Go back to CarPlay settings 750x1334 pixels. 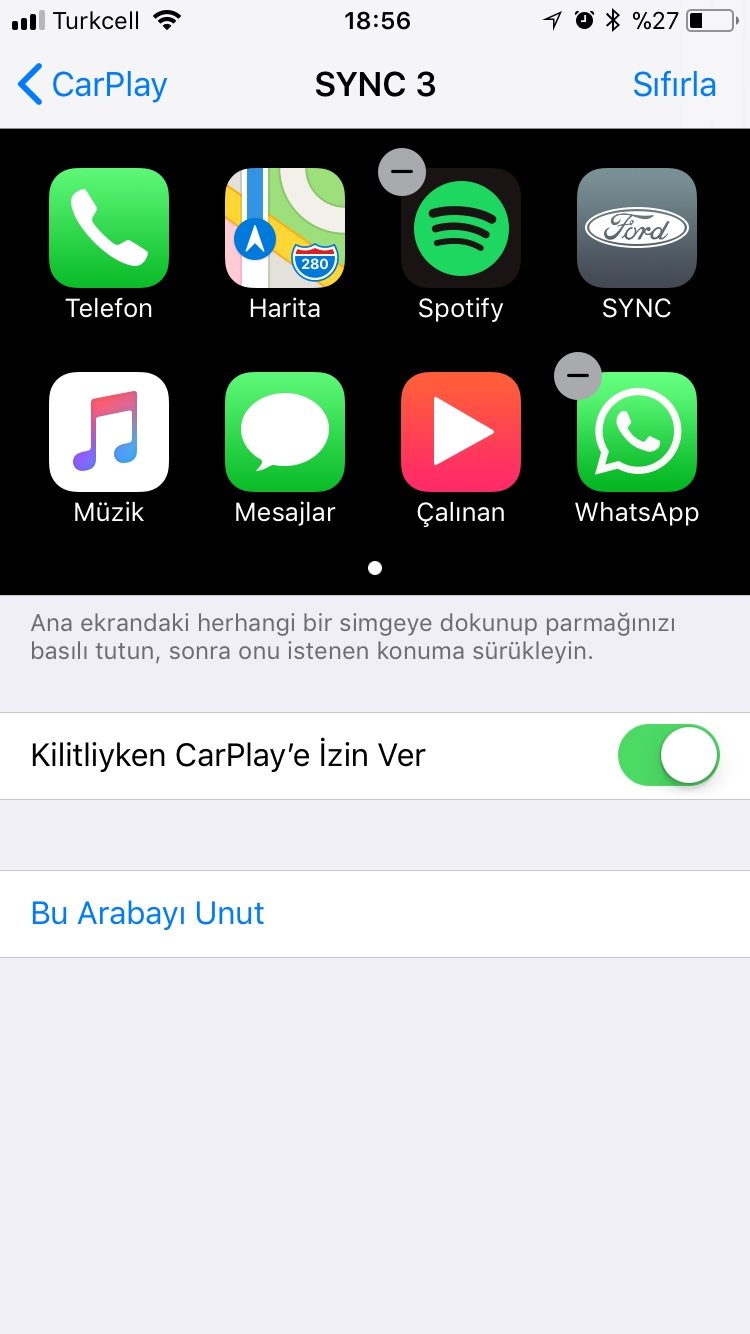92,85
